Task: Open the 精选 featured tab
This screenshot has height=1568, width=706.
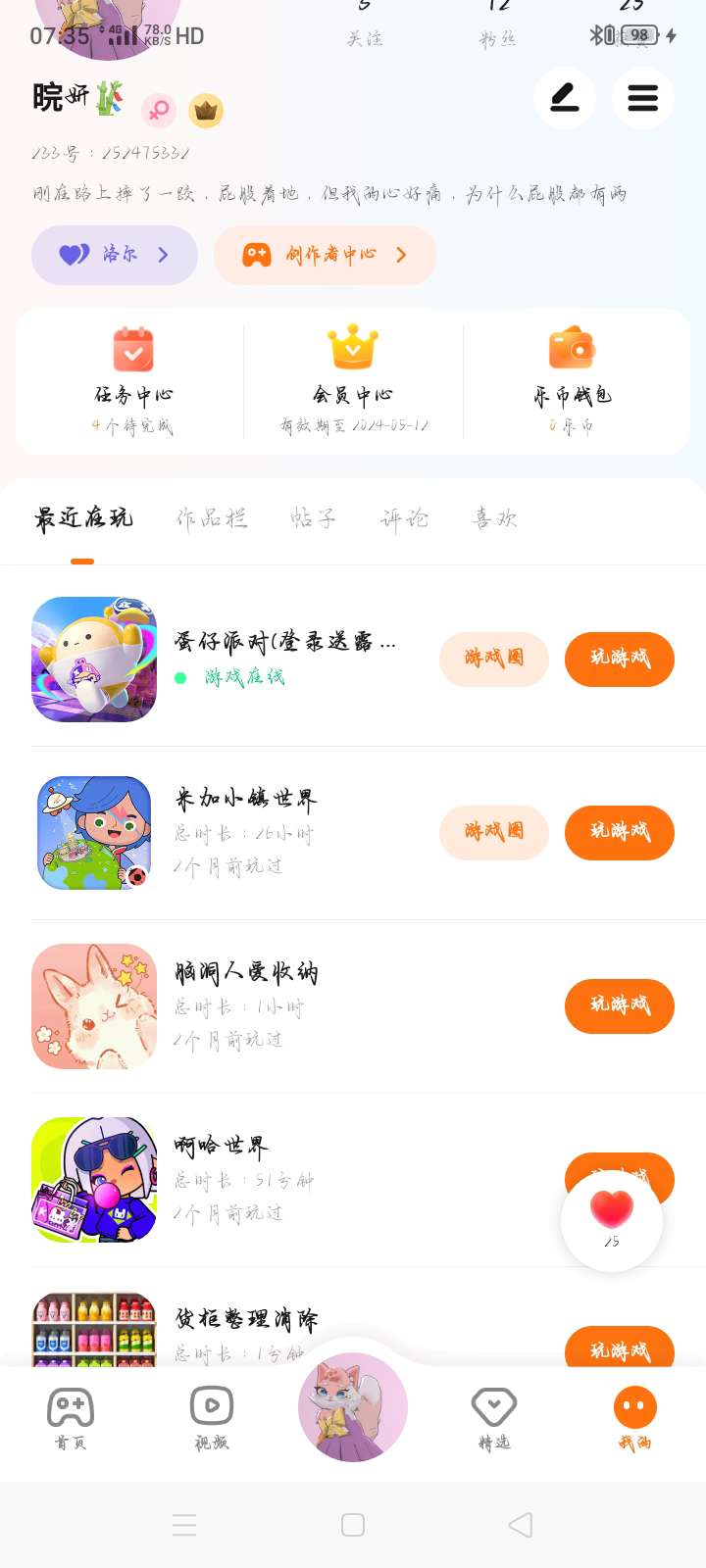Action: [x=494, y=1418]
